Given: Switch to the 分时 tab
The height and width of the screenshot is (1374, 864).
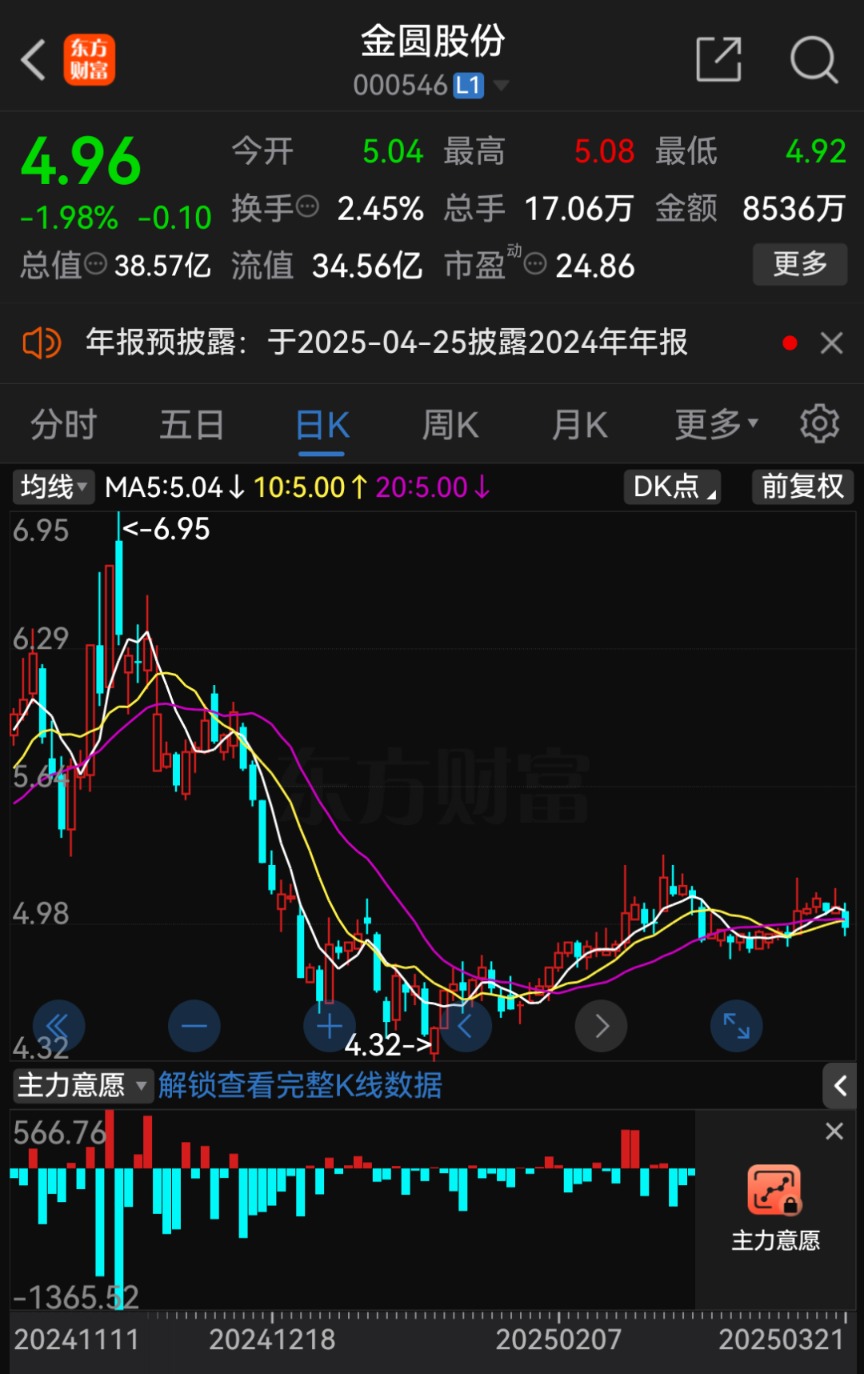Looking at the screenshot, I should click(x=62, y=425).
